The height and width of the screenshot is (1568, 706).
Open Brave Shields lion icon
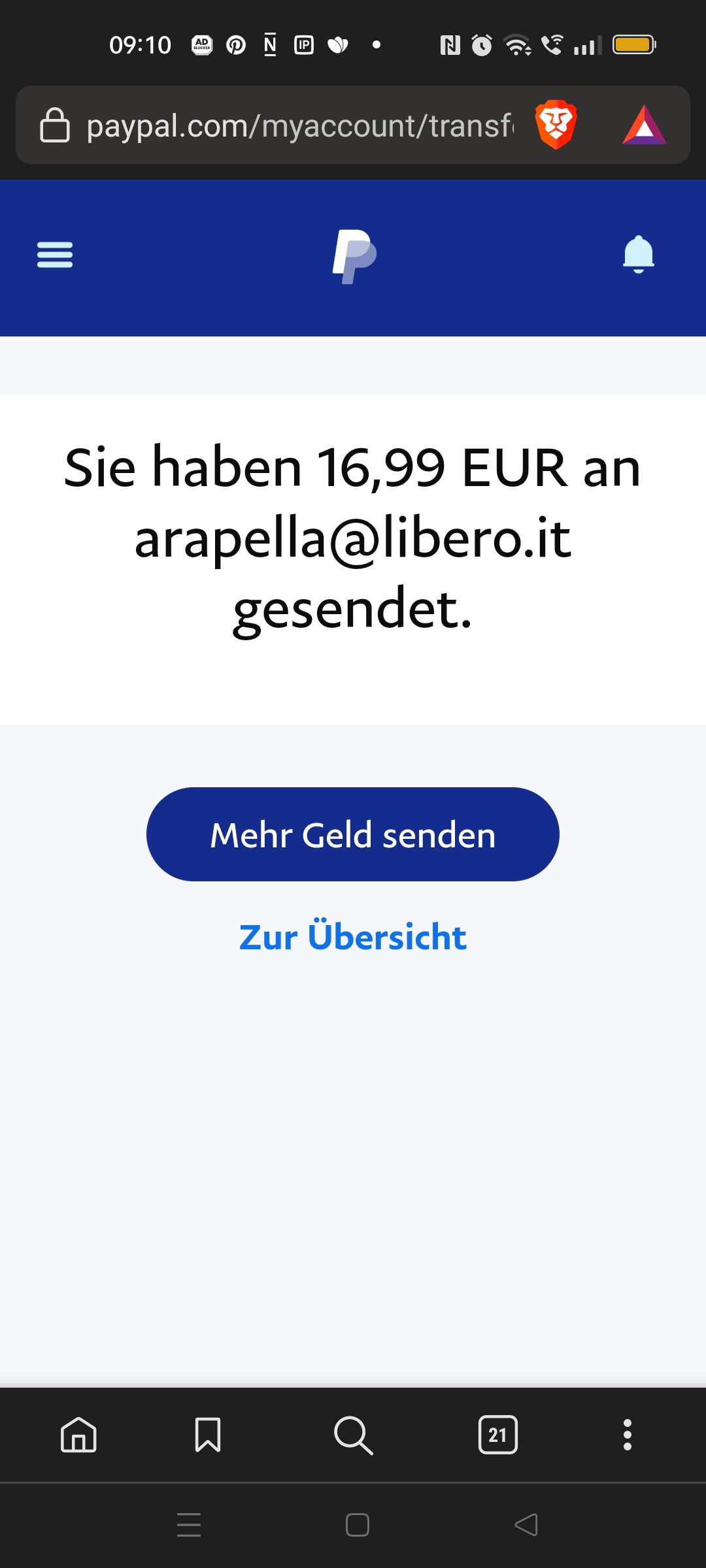pos(556,125)
